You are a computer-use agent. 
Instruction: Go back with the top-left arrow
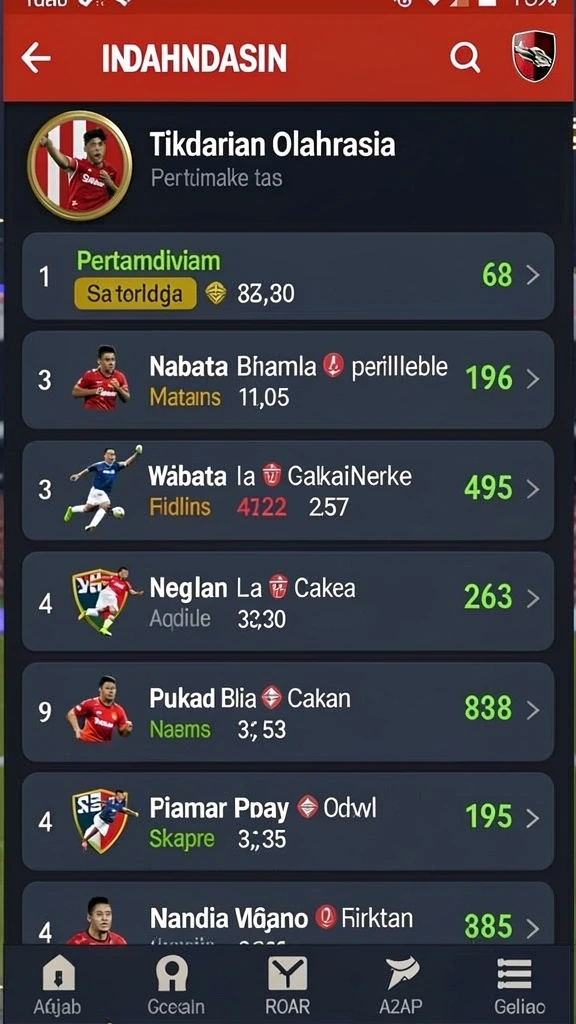pyautogui.click(x=36, y=58)
